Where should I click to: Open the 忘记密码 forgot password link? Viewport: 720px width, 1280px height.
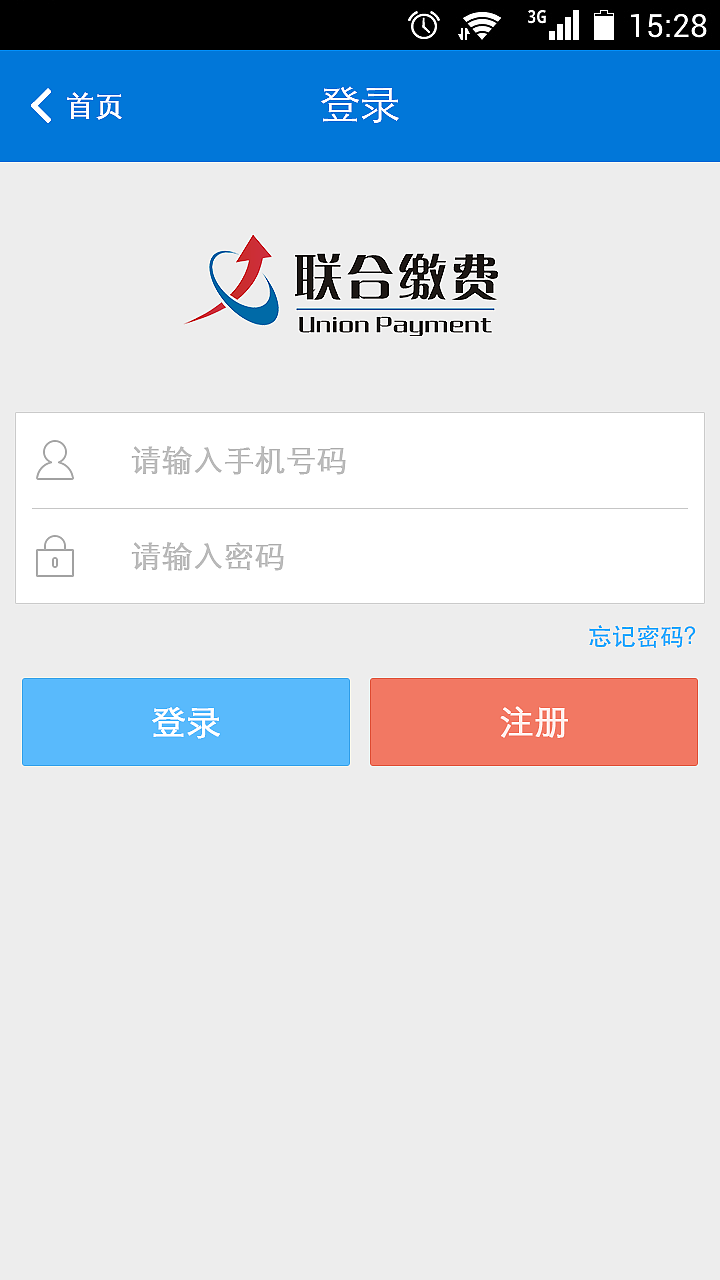[x=640, y=635]
